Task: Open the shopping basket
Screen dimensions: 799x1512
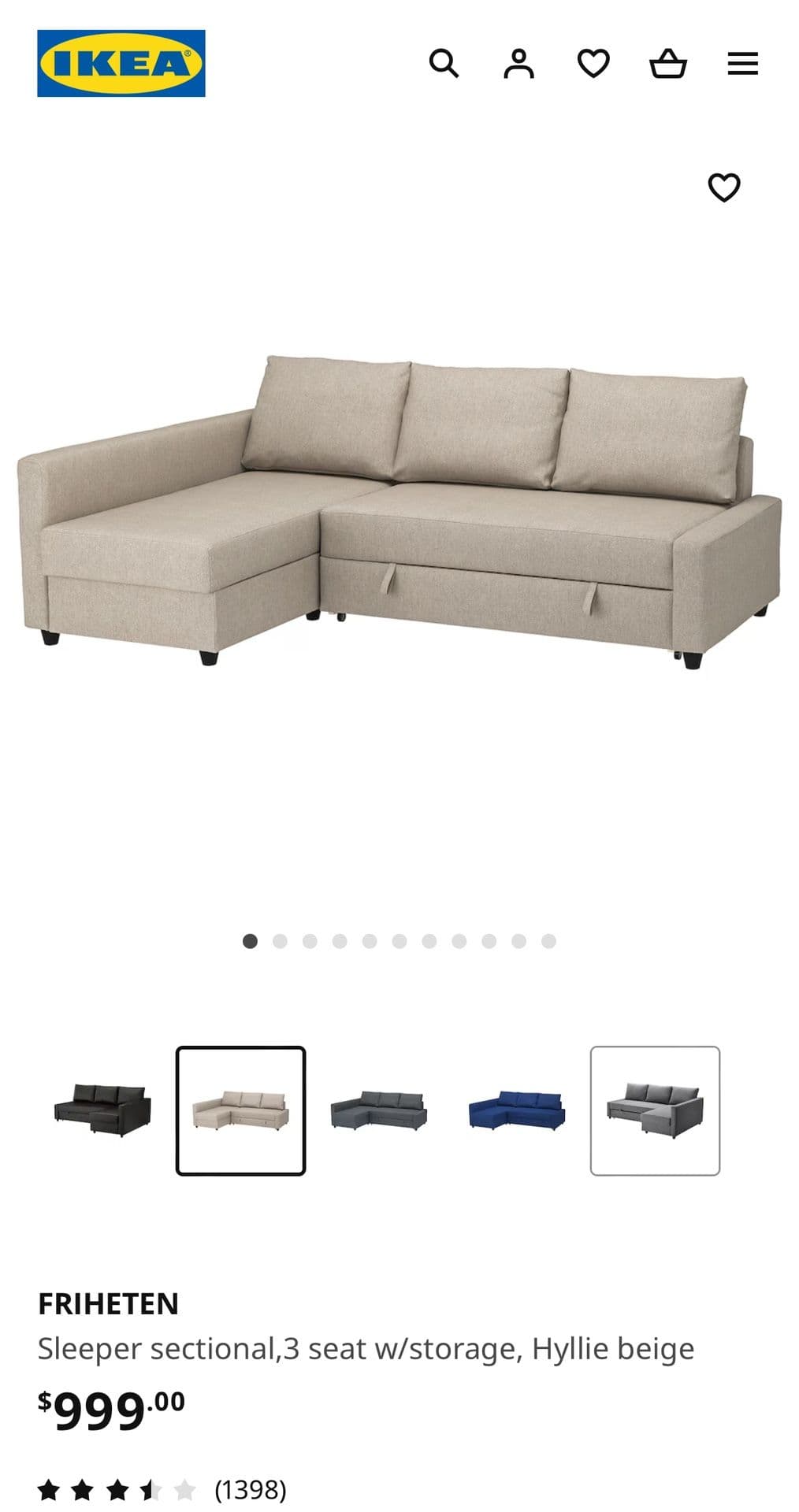Action: point(668,63)
